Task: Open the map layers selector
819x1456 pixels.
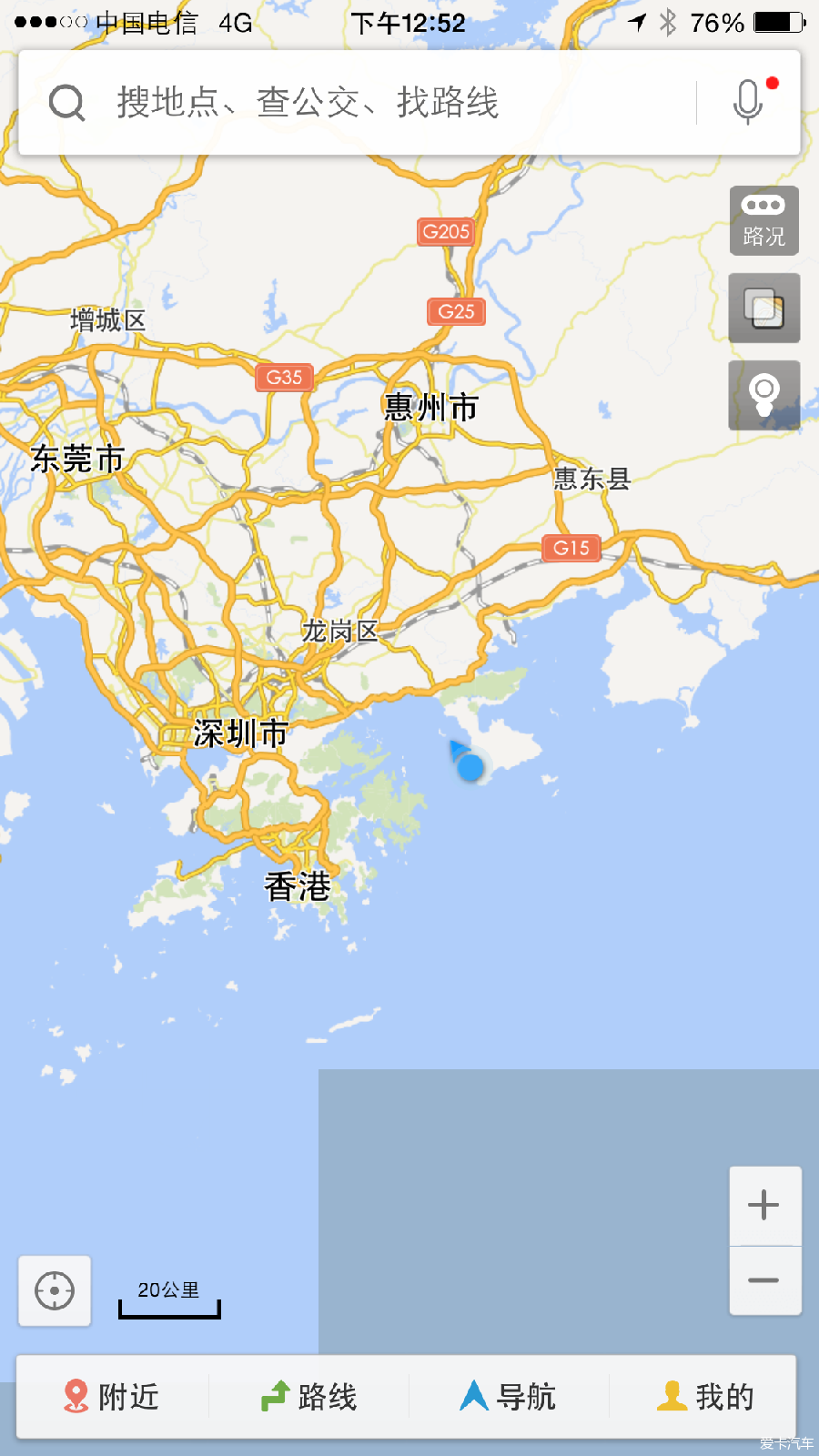Action: click(x=763, y=308)
